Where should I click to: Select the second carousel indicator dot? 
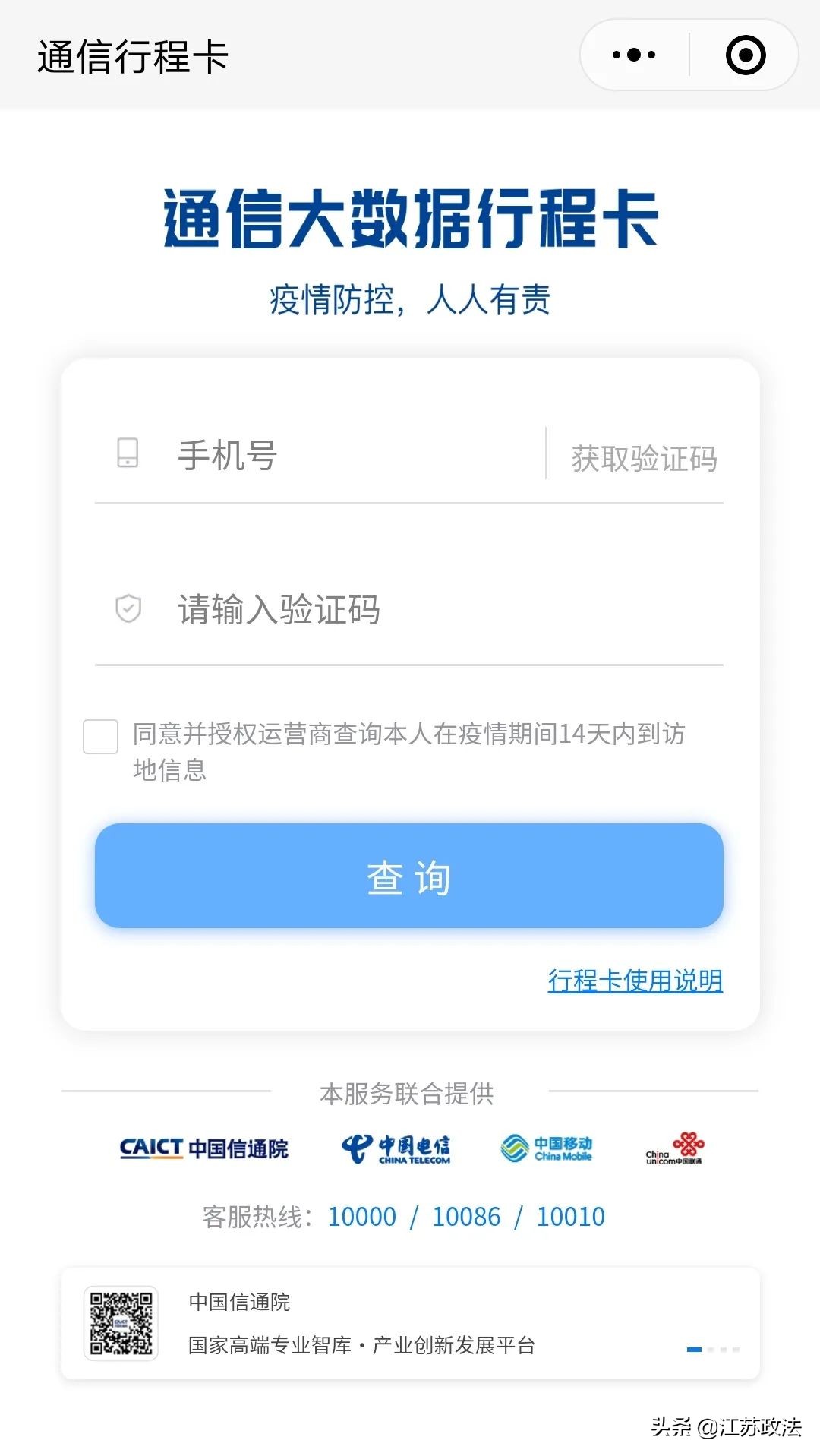point(711,1350)
